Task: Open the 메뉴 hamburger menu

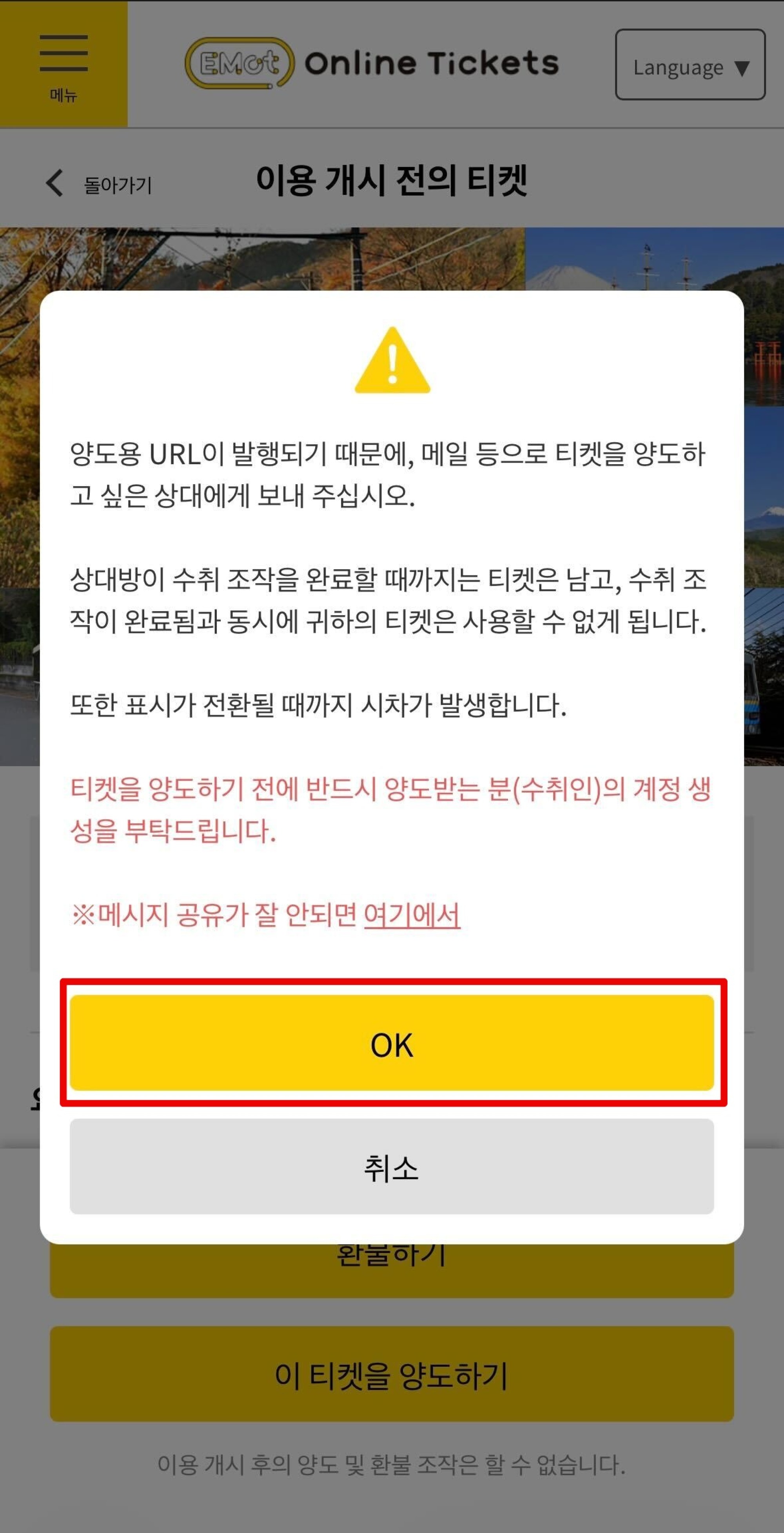Action: pos(64,64)
